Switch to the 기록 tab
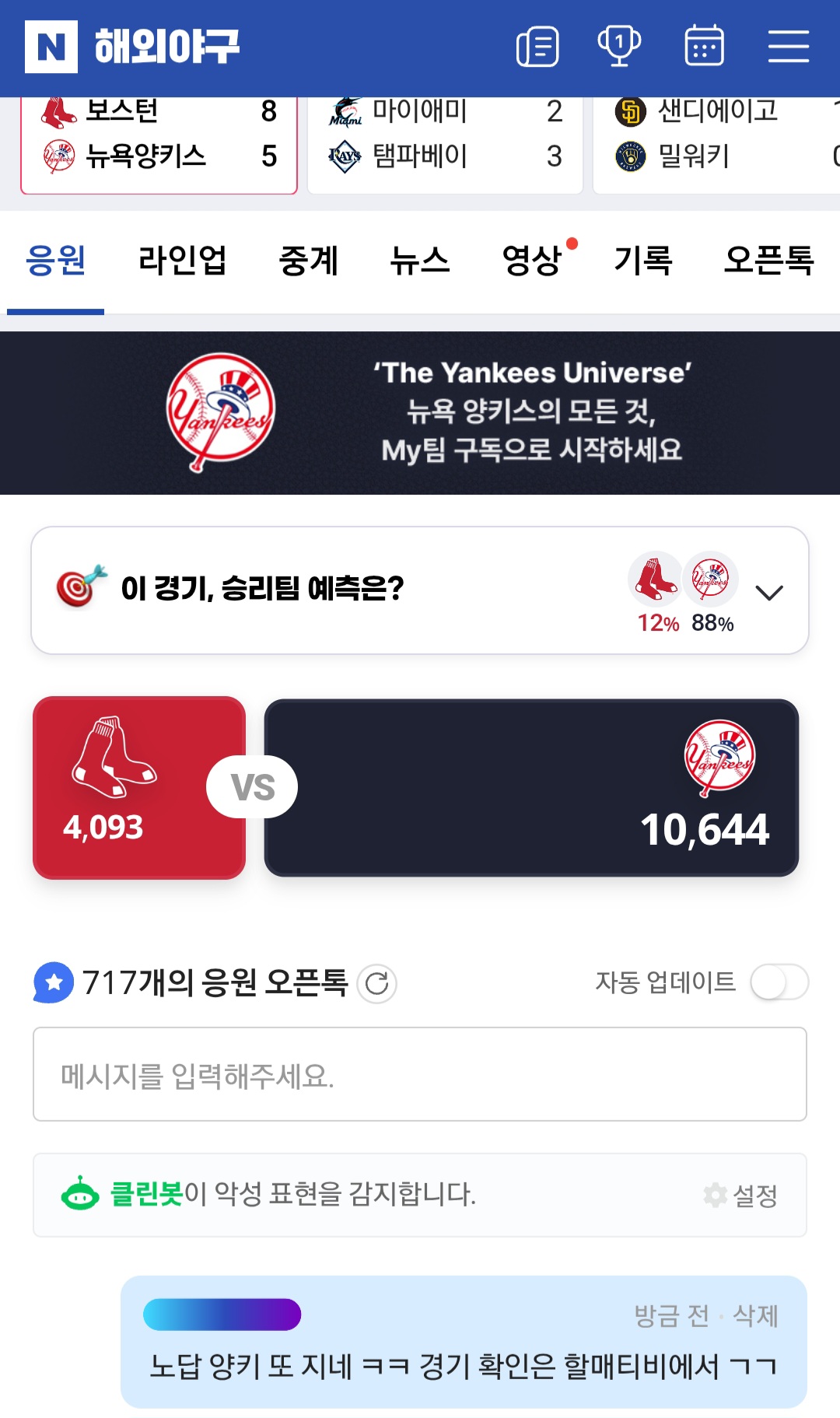This screenshot has height=1418, width=840. pos(643,261)
